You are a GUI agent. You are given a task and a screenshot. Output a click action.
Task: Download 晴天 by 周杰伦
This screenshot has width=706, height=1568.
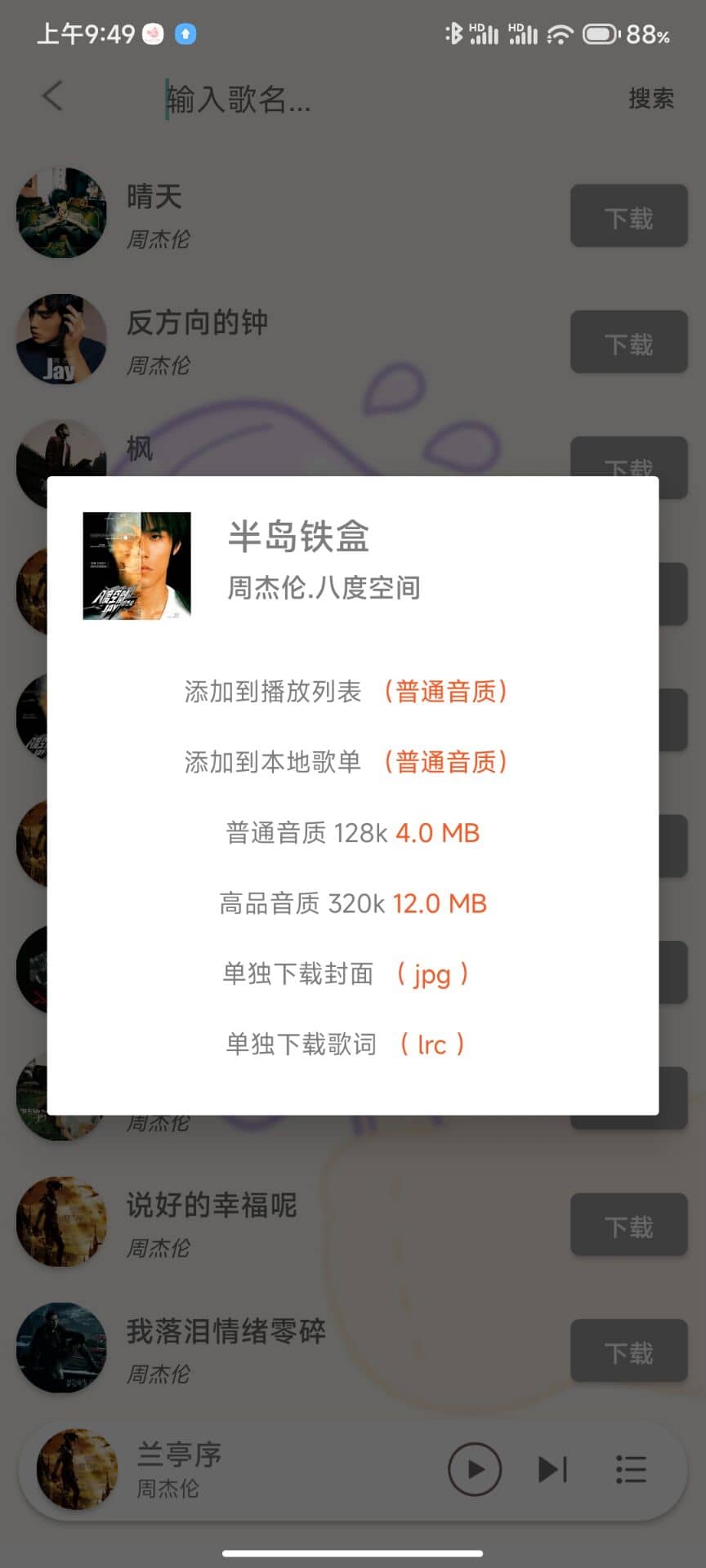coord(628,216)
